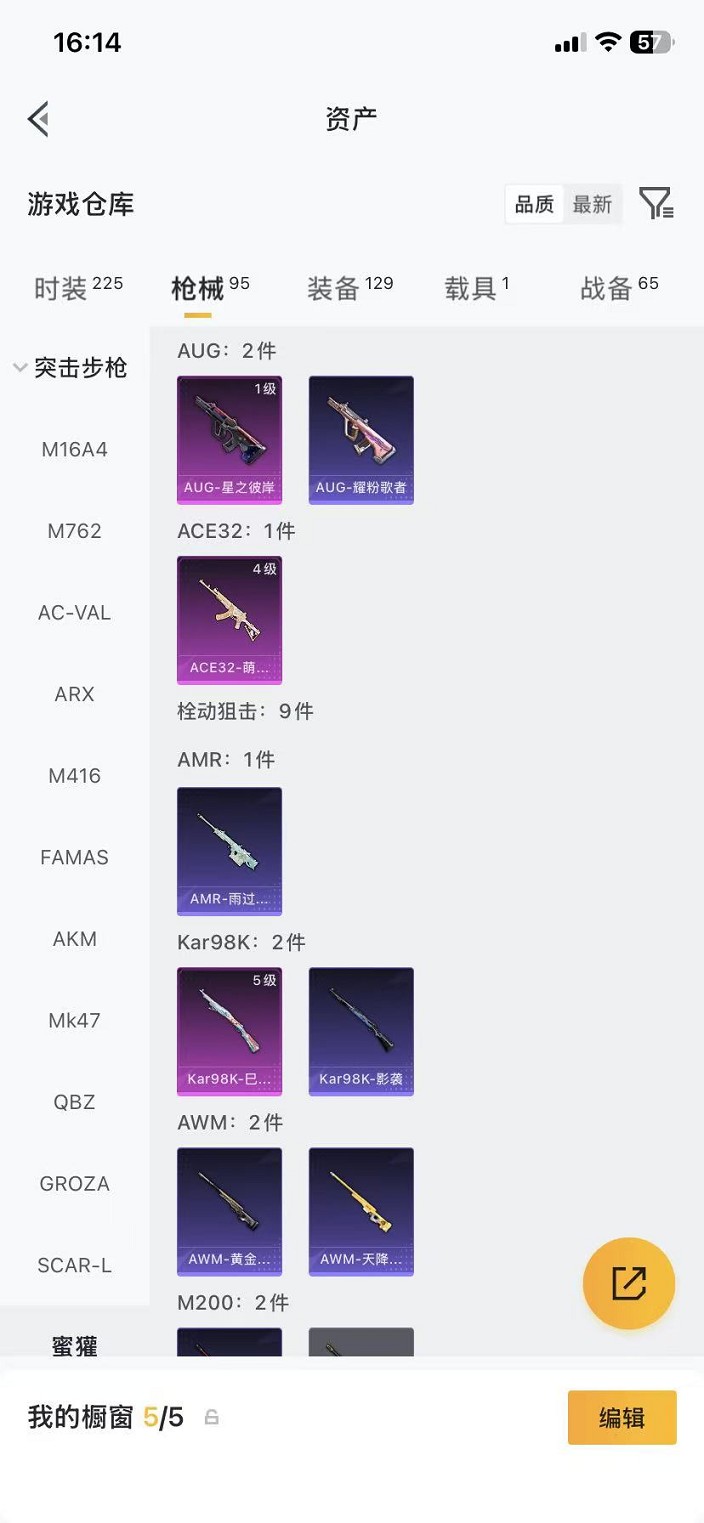Open the Kar98K-影袭 skin card
The image size is (704, 1523).
[361, 1031]
